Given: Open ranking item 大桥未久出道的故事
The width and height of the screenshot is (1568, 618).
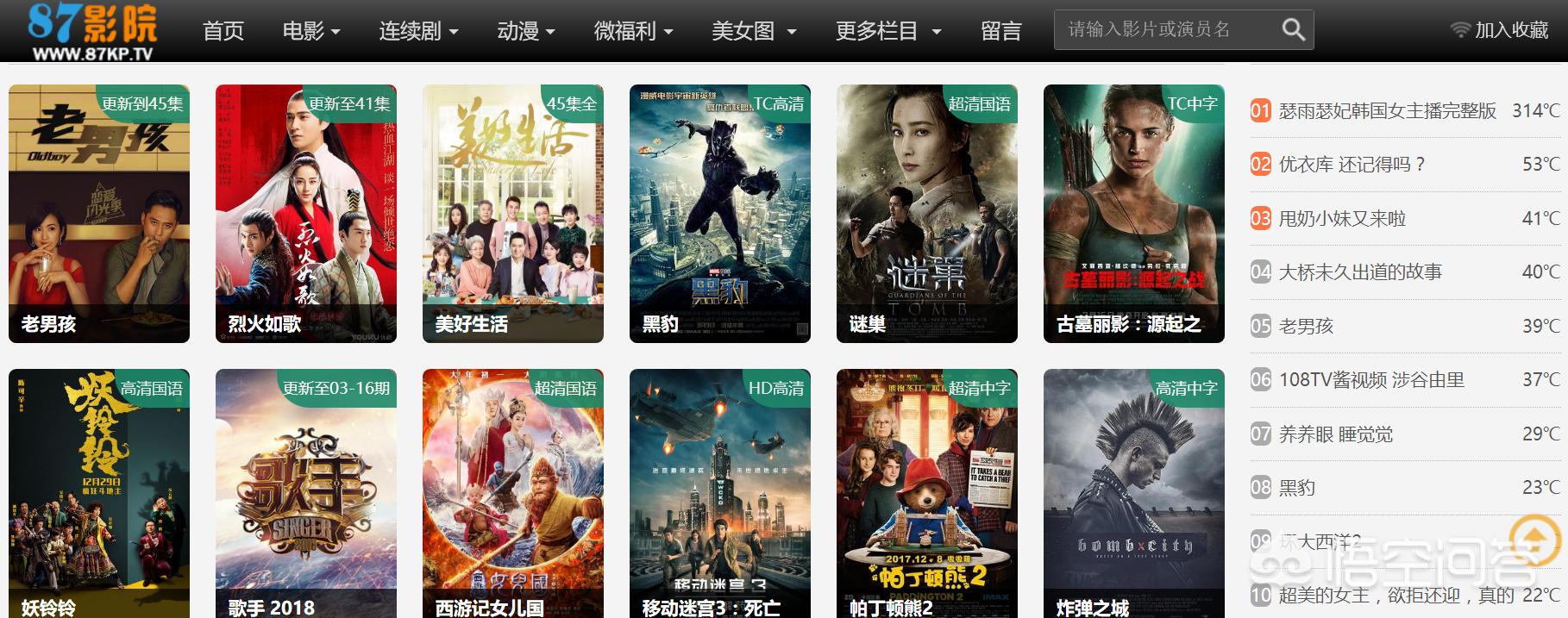Looking at the screenshot, I should point(1360,272).
